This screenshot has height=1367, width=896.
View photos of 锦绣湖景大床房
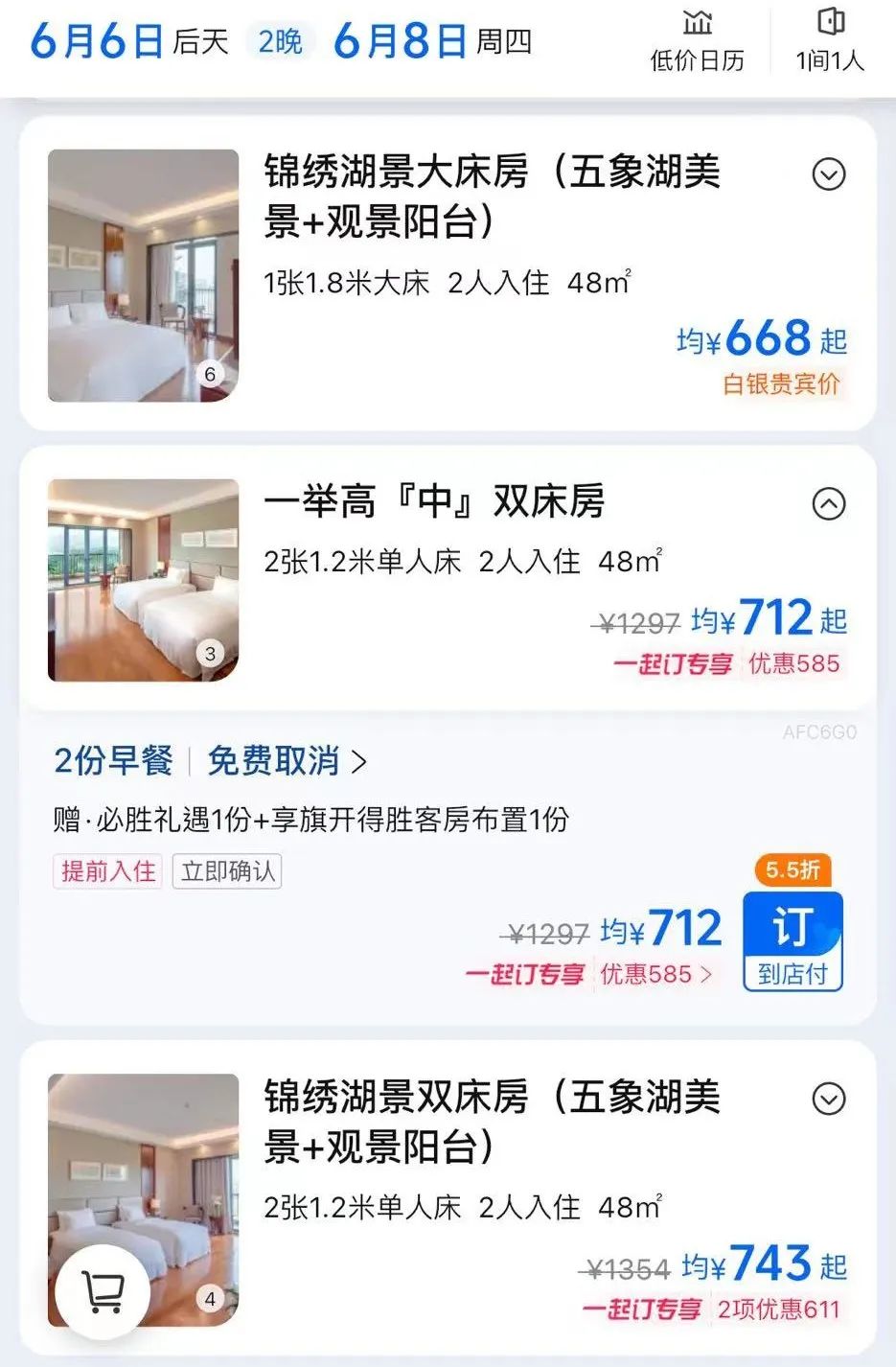[144, 275]
